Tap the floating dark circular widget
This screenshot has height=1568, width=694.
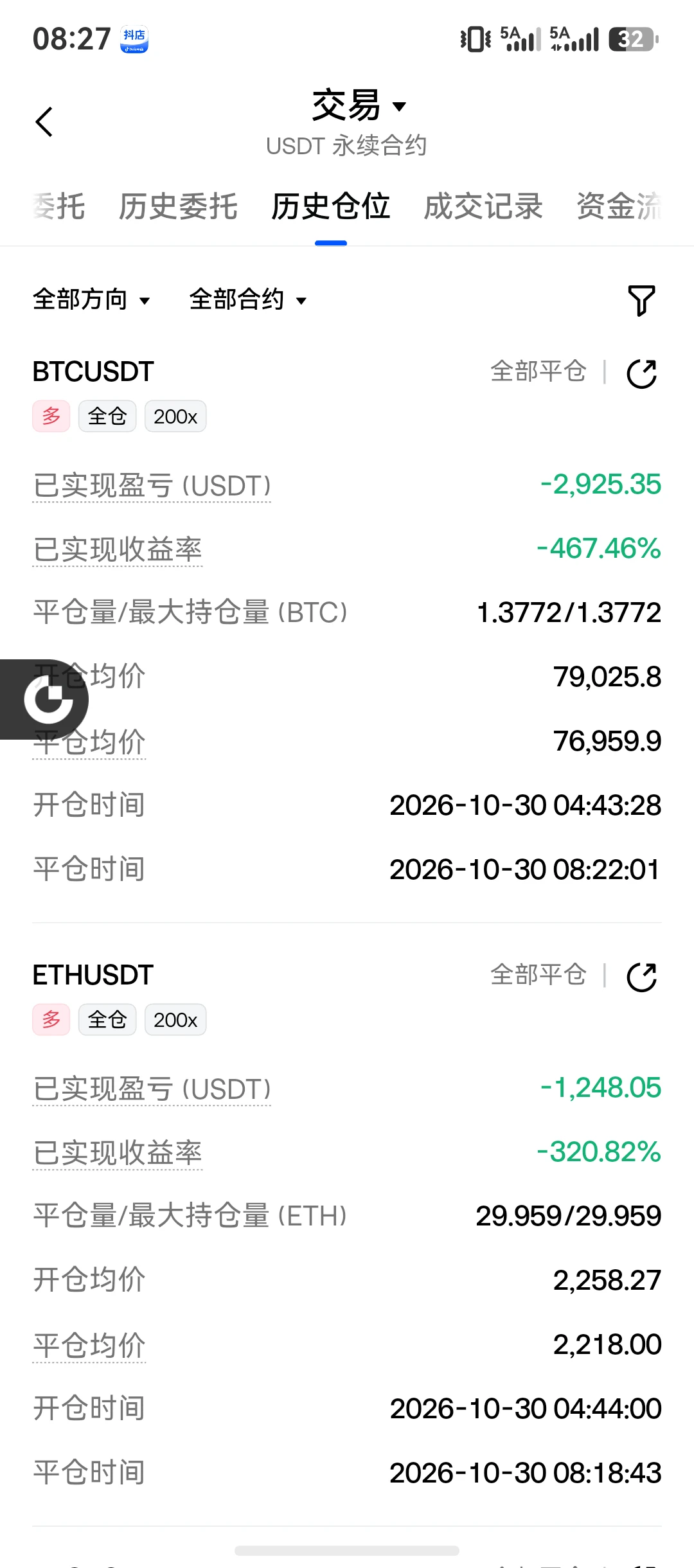(44, 699)
